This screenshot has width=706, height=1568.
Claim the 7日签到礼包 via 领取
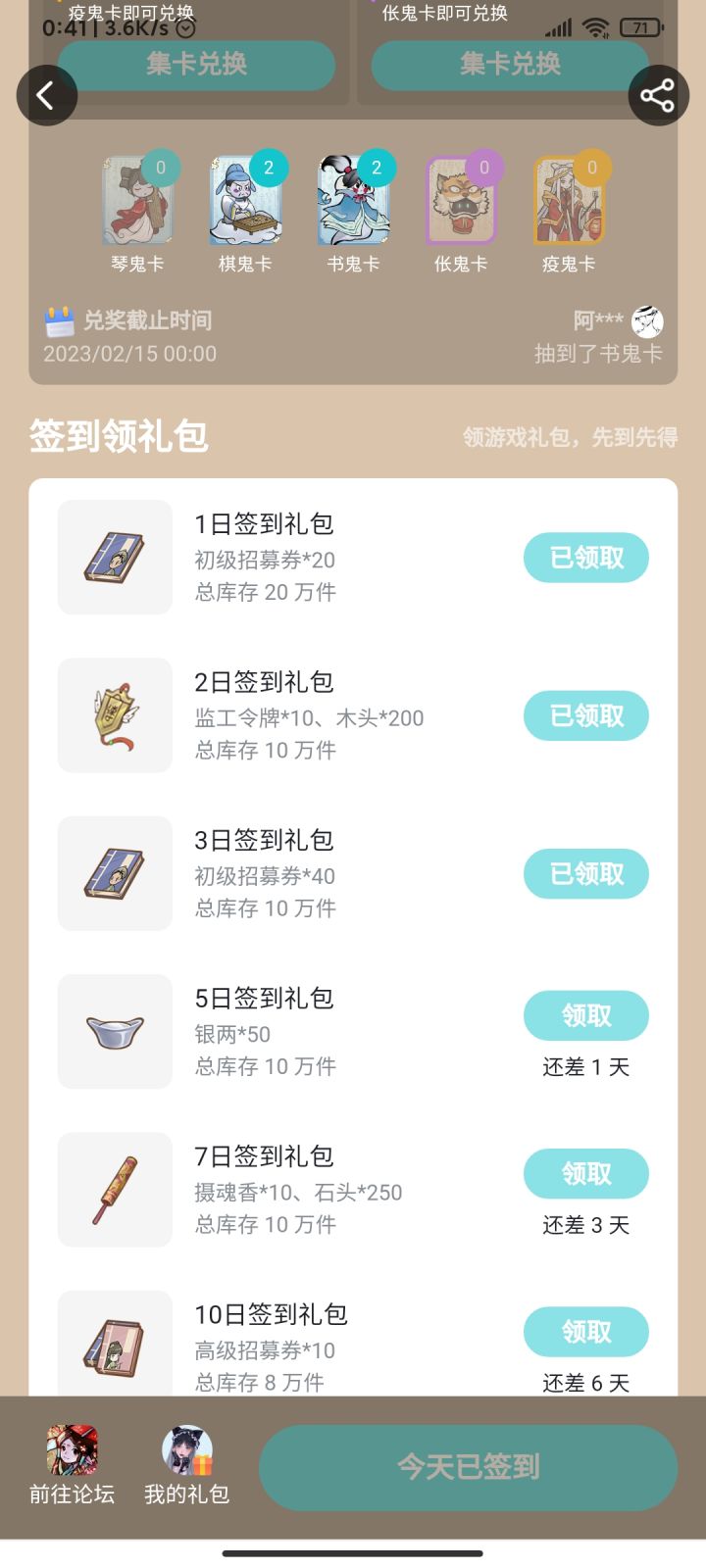point(586,1173)
